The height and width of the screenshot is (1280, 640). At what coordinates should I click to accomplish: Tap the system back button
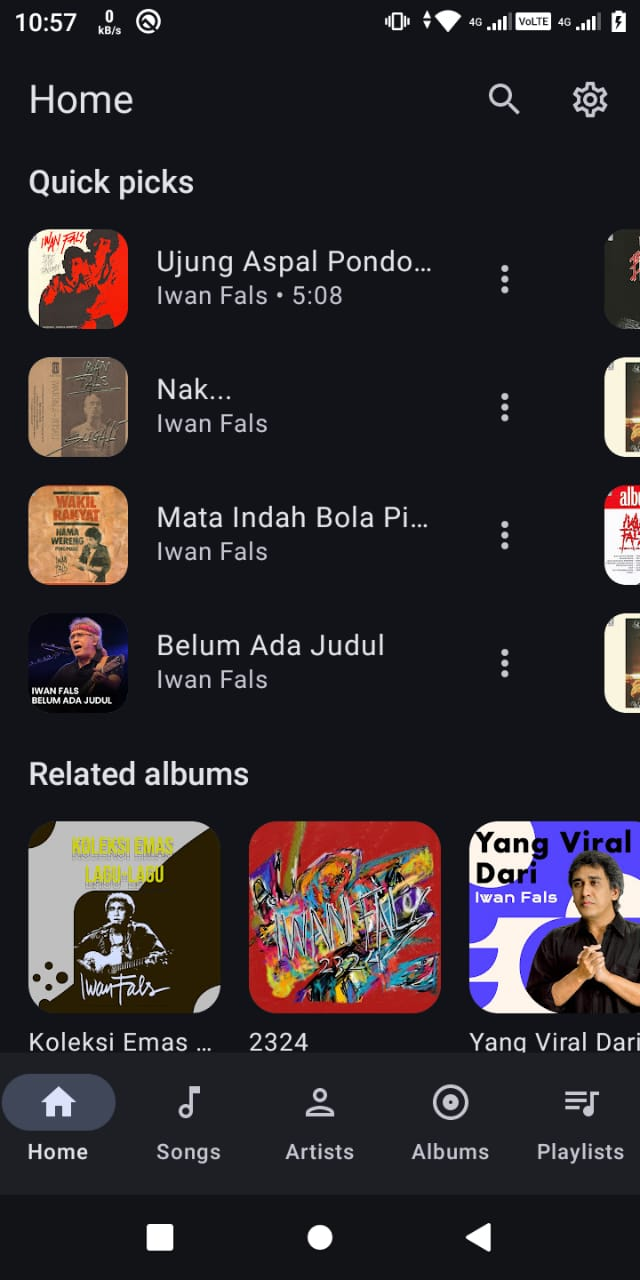coord(479,1237)
